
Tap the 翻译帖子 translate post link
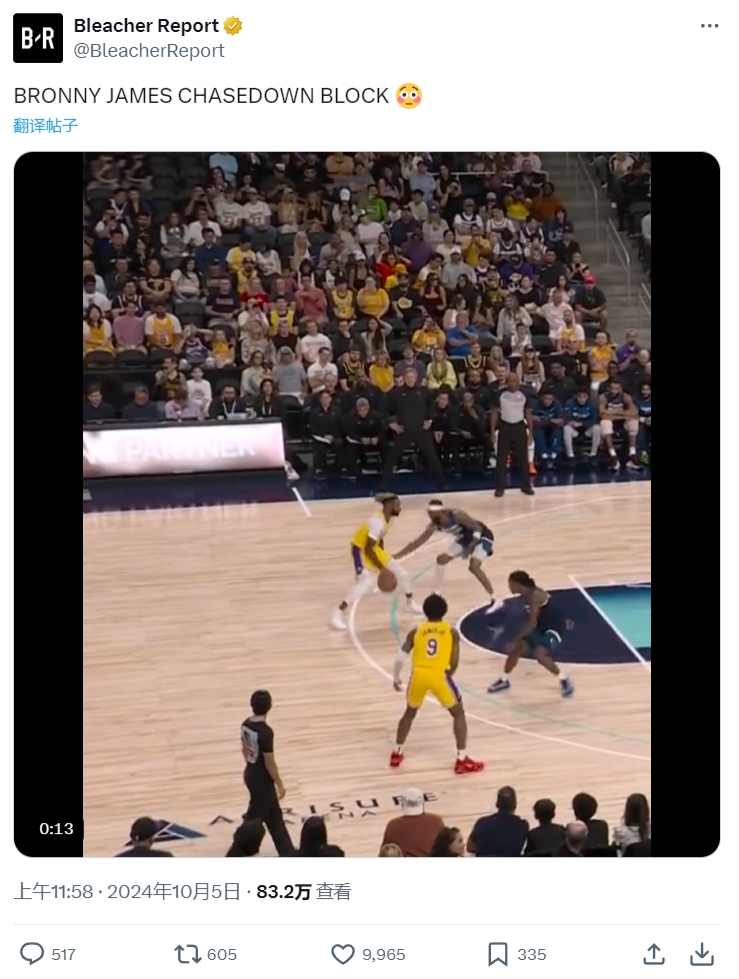click(45, 126)
